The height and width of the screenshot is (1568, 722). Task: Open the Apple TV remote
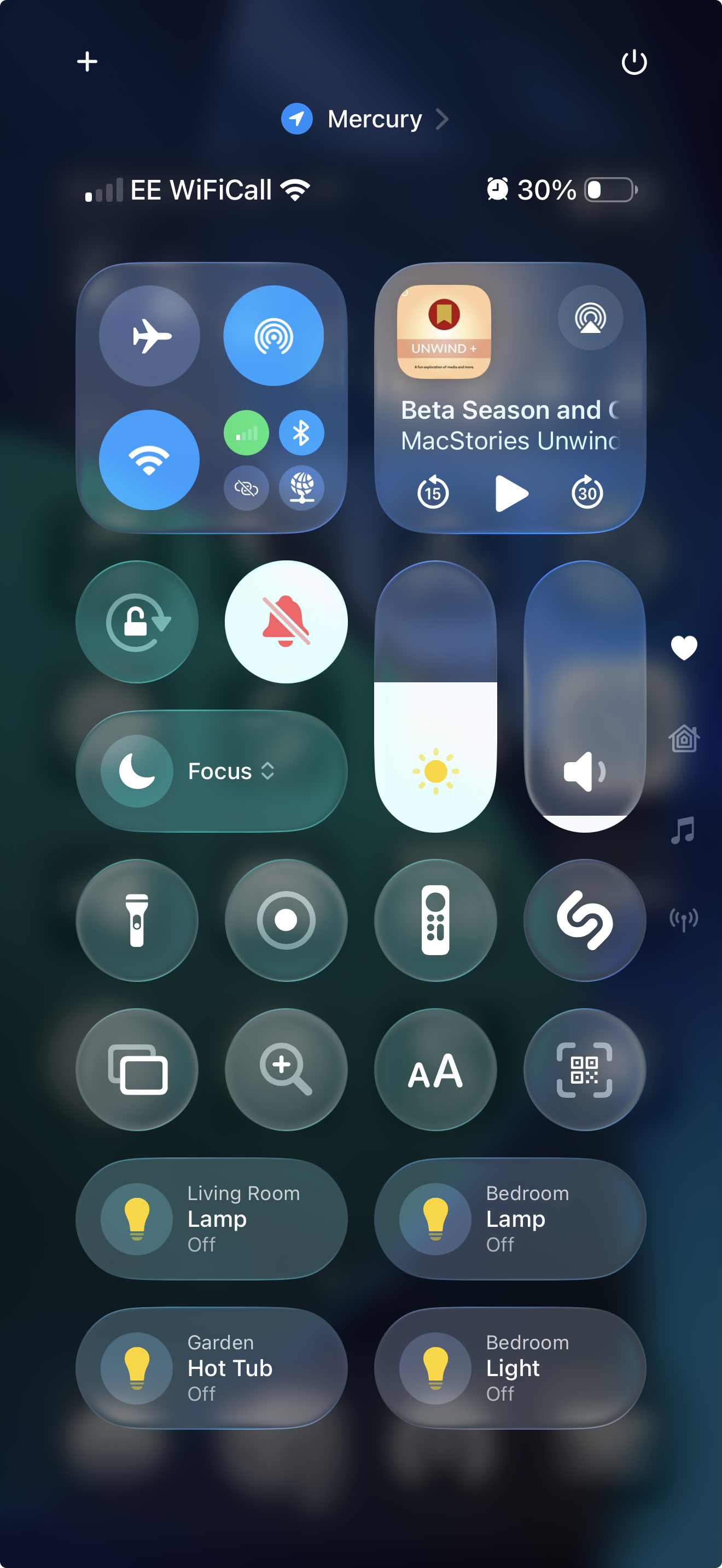pos(436,920)
